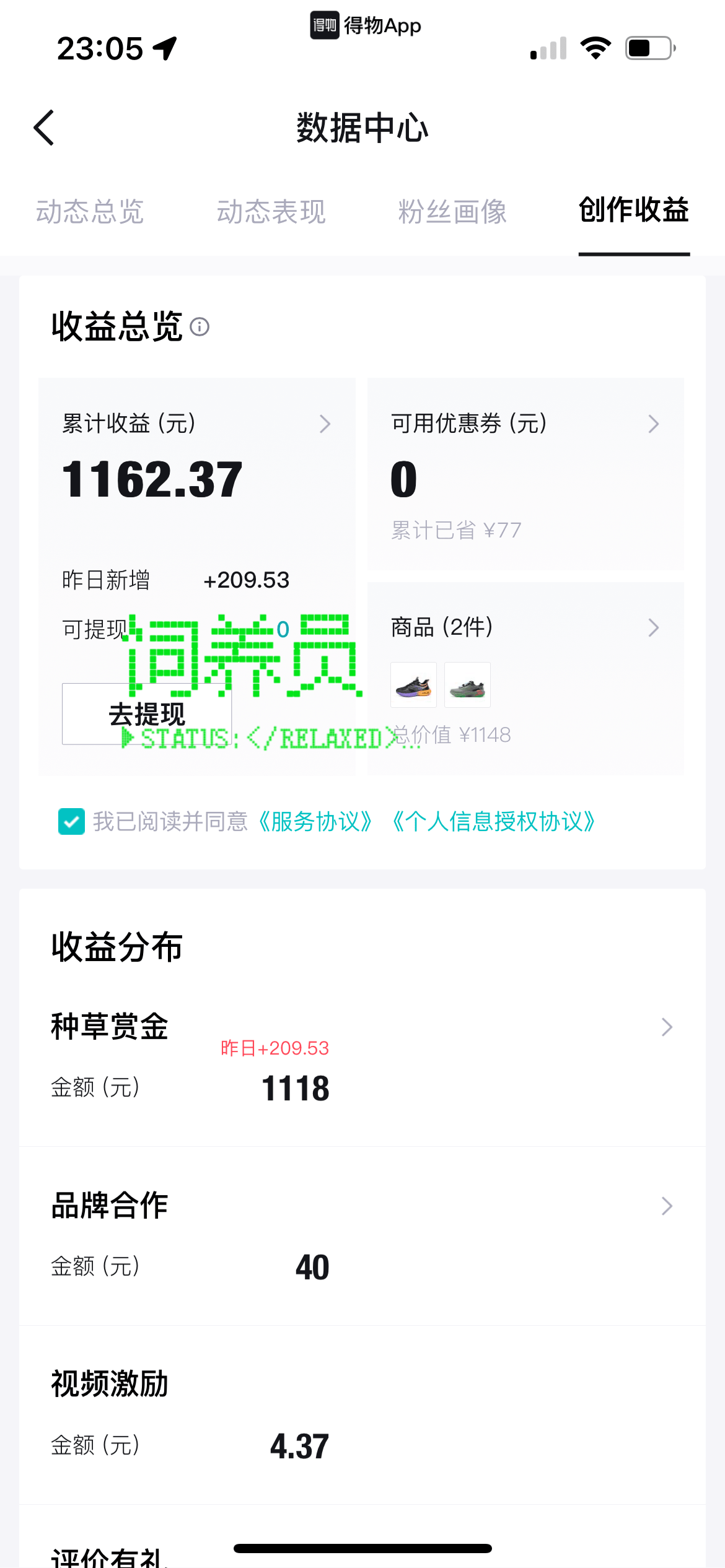Switch to the 粉丝画像 tab
The height and width of the screenshot is (1568, 725).
(452, 212)
